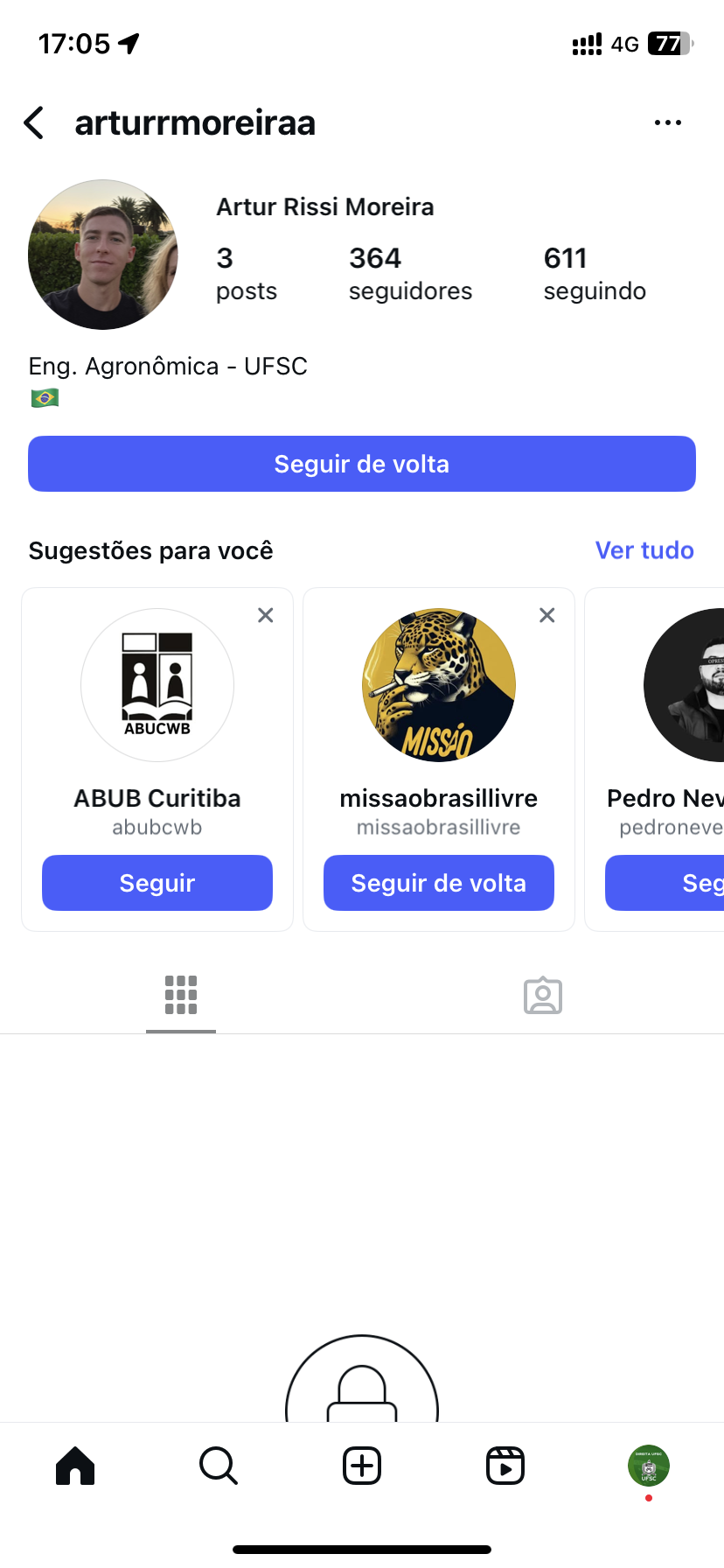
Task: Switch to the posts grid tab
Action: [181, 996]
